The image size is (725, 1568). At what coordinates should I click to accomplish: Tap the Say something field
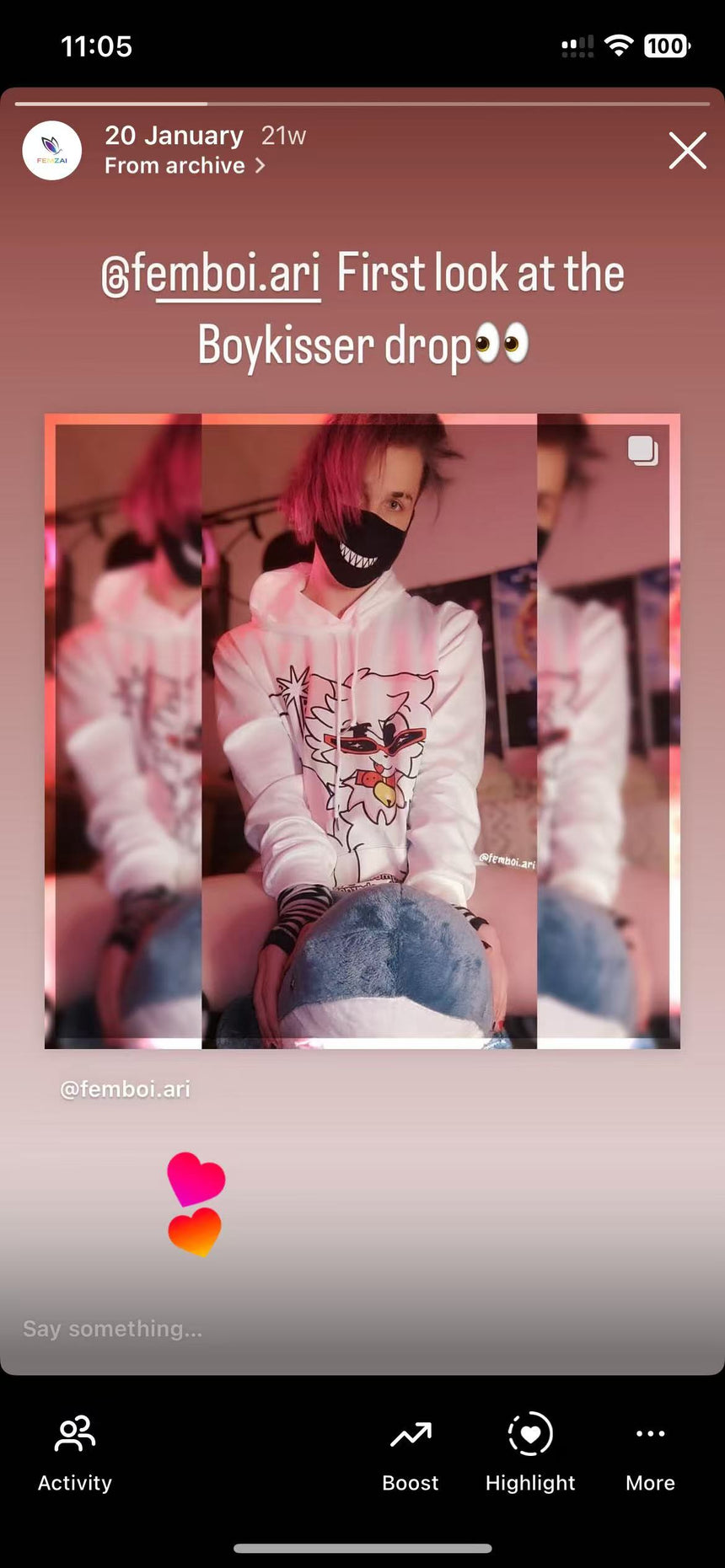pos(253,1329)
